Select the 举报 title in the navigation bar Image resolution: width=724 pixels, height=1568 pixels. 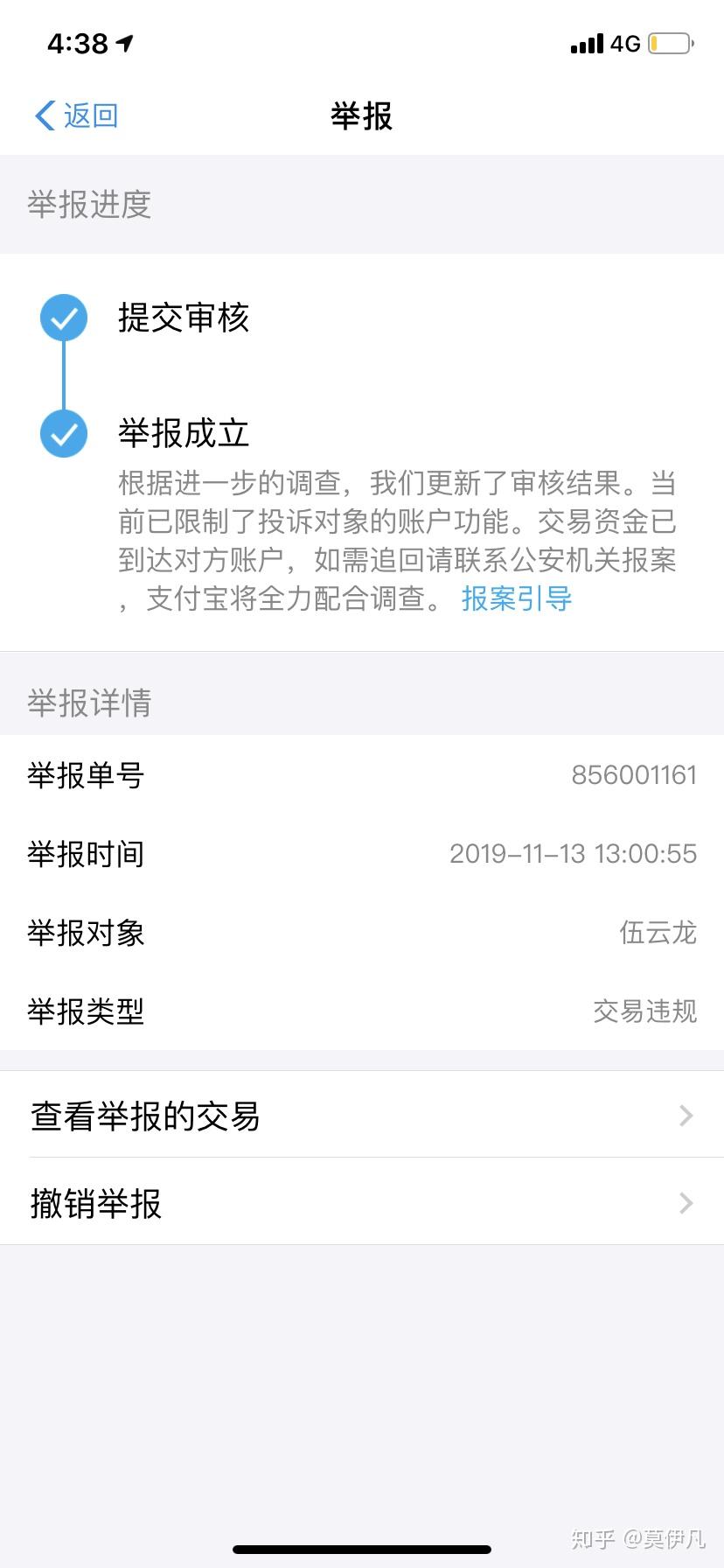click(361, 115)
